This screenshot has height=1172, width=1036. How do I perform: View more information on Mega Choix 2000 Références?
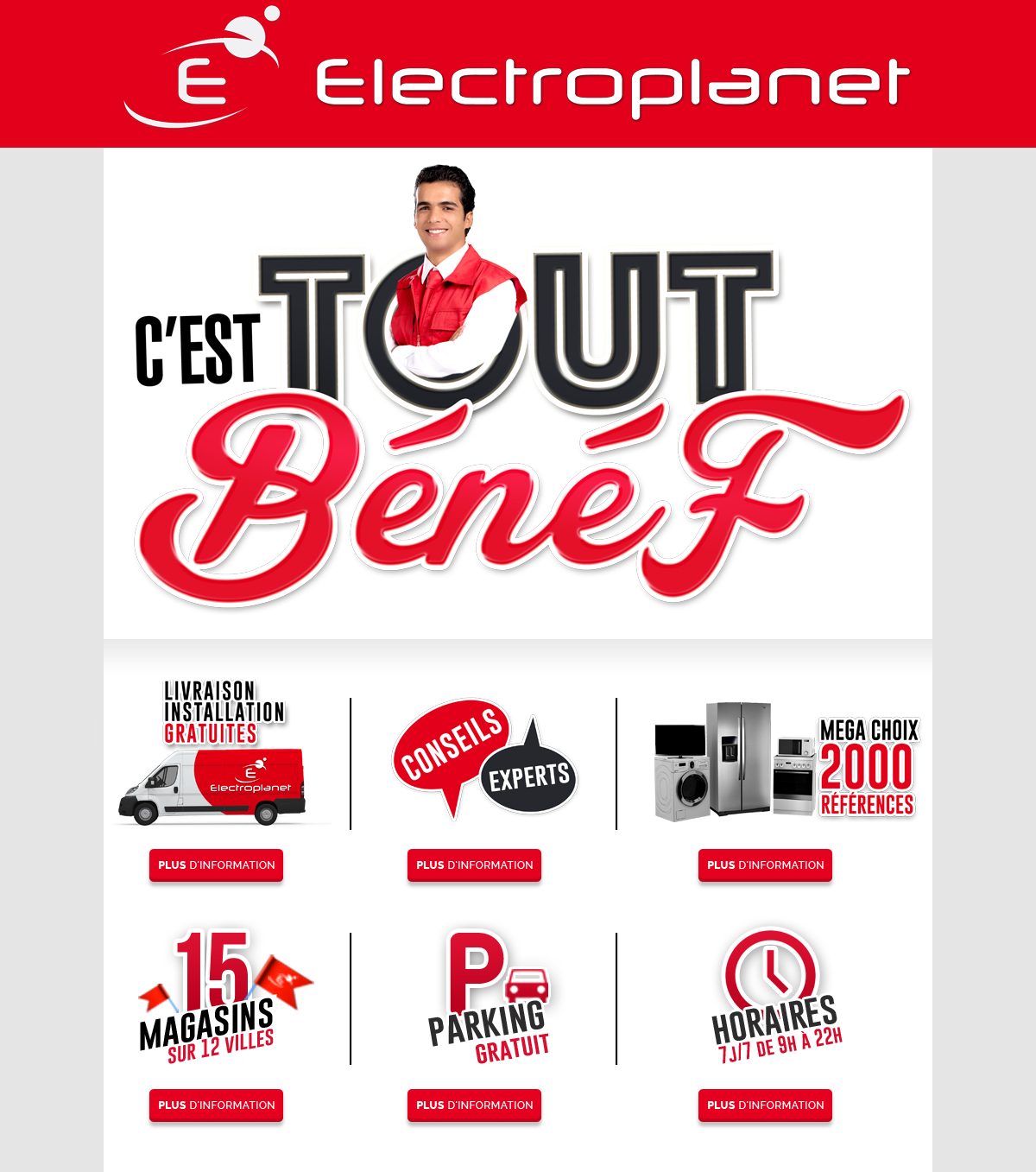point(765,865)
